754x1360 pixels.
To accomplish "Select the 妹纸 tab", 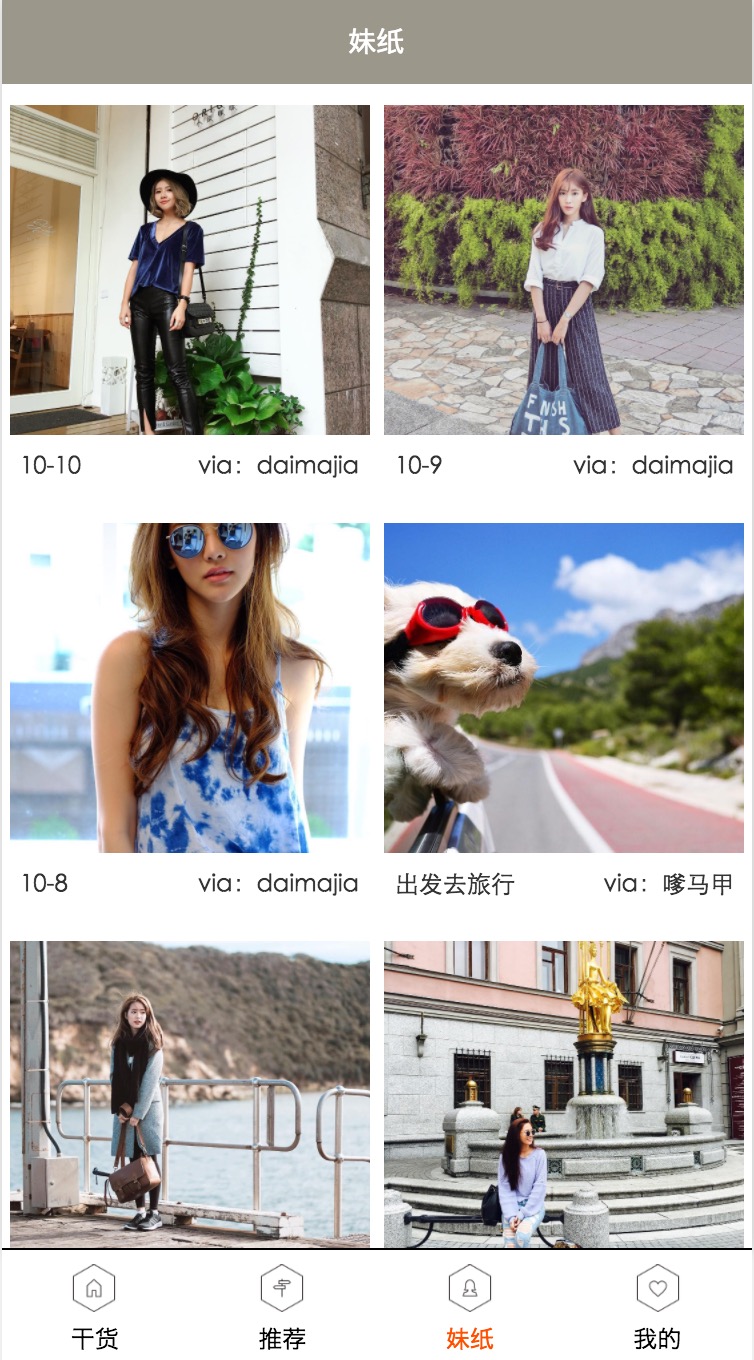I will point(470,1306).
